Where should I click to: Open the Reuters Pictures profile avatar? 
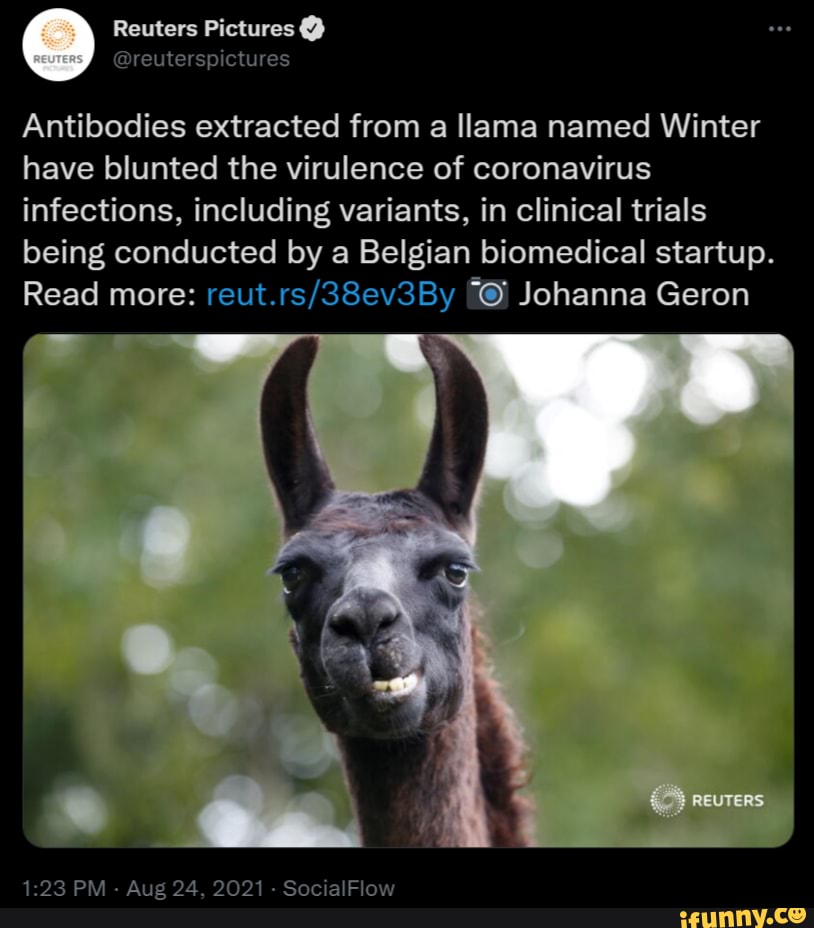pyautogui.click(x=57, y=45)
